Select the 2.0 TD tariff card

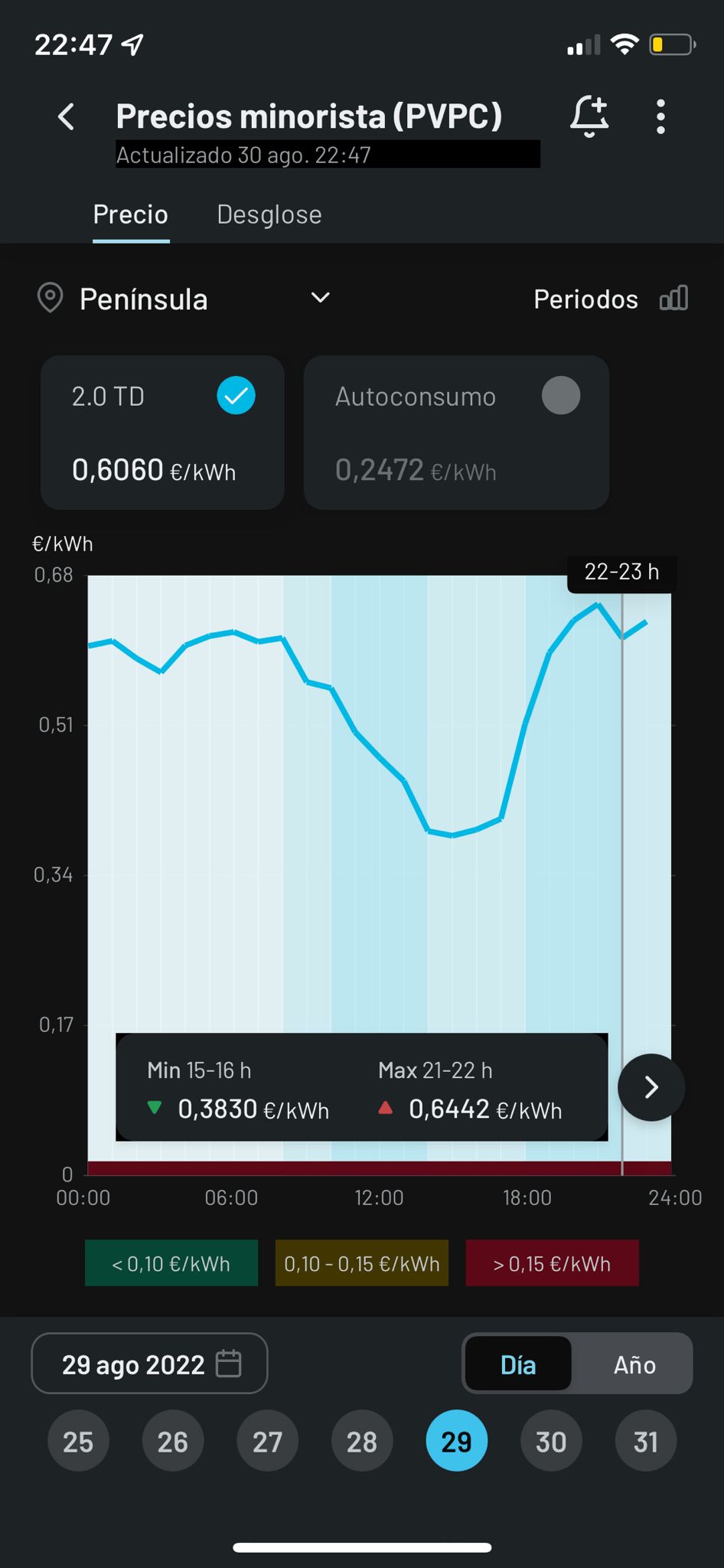point(162,433)
